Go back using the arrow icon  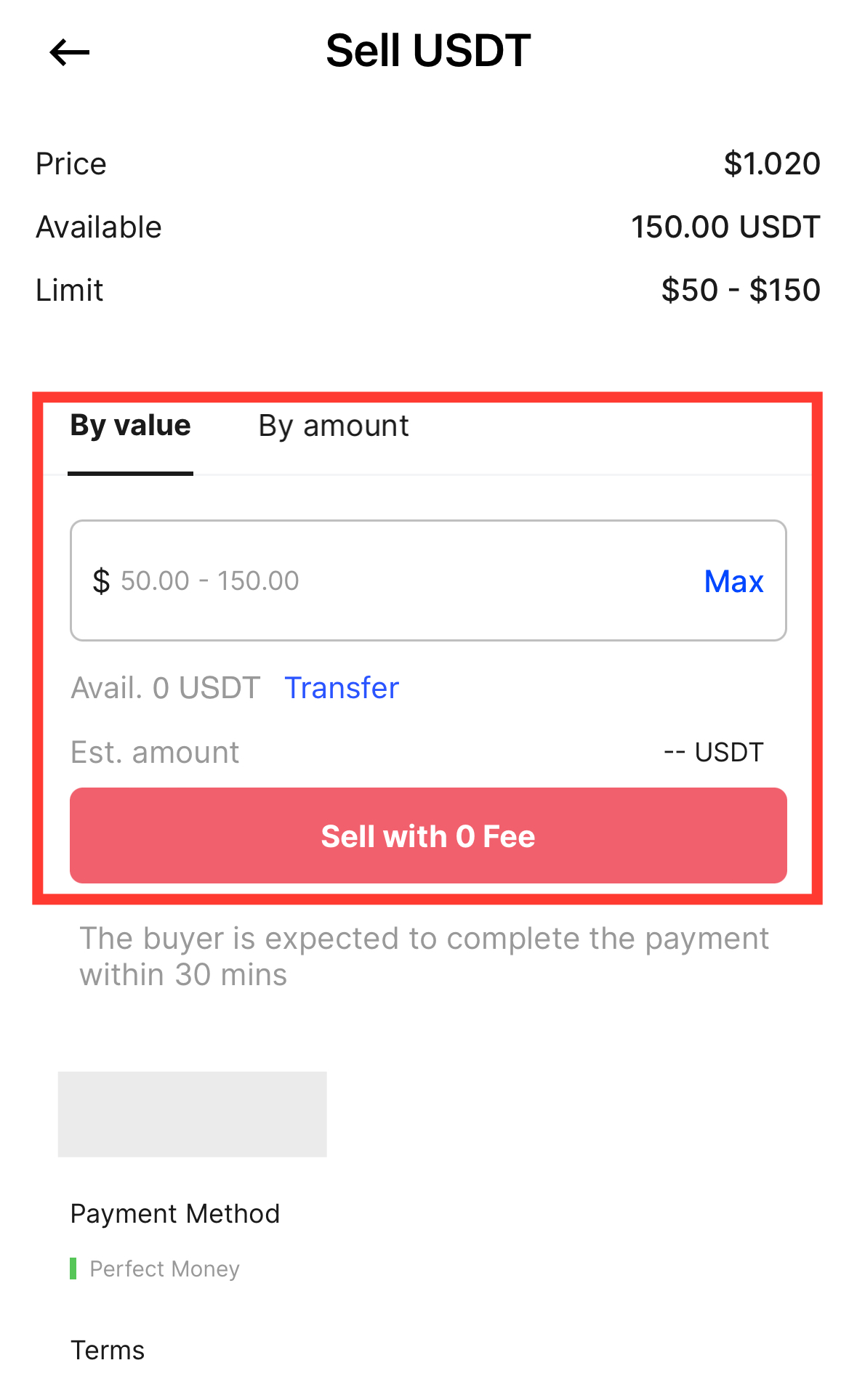(70, 52)
